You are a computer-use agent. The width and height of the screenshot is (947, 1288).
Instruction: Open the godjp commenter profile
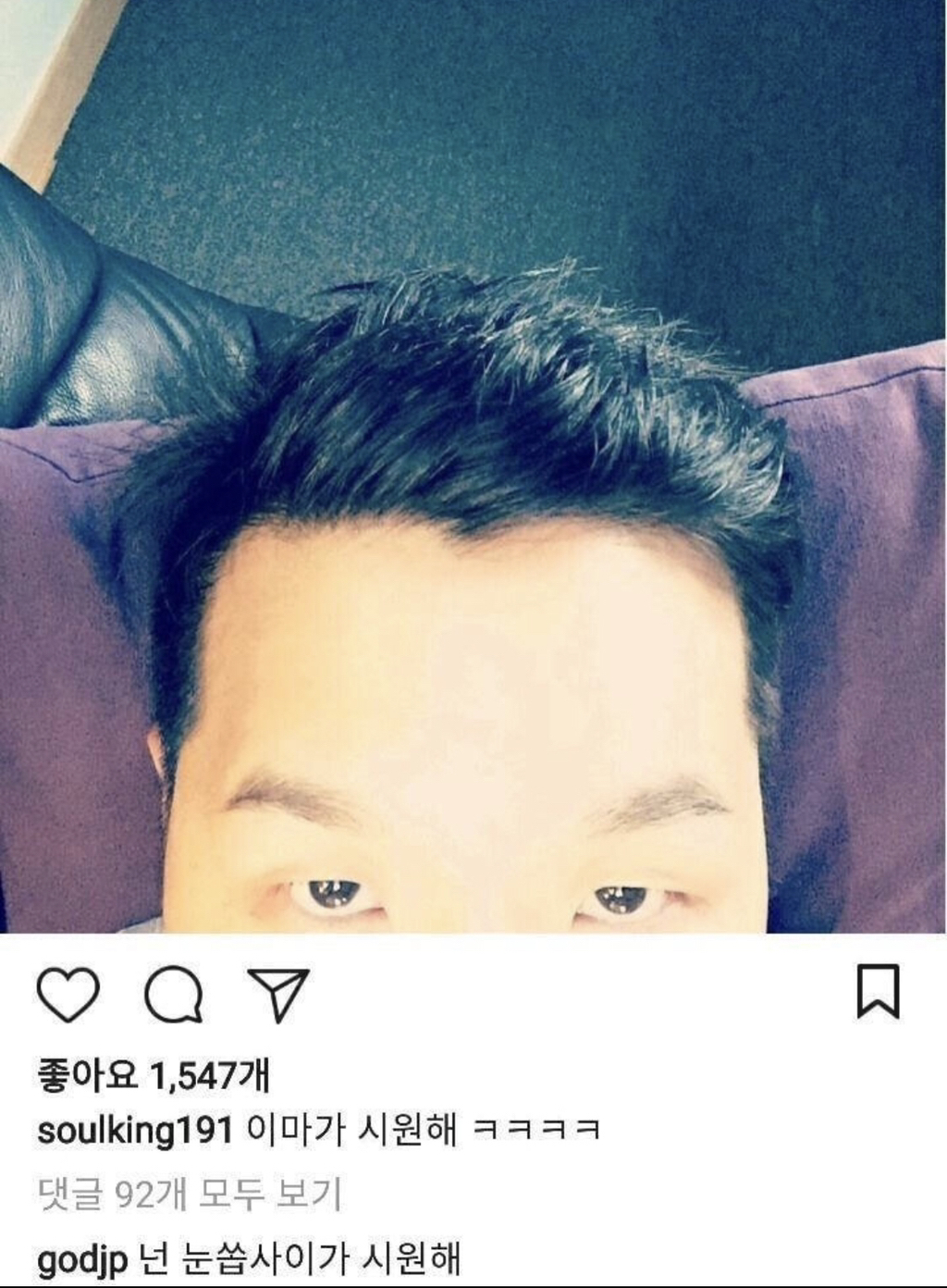coord(81,1259)
